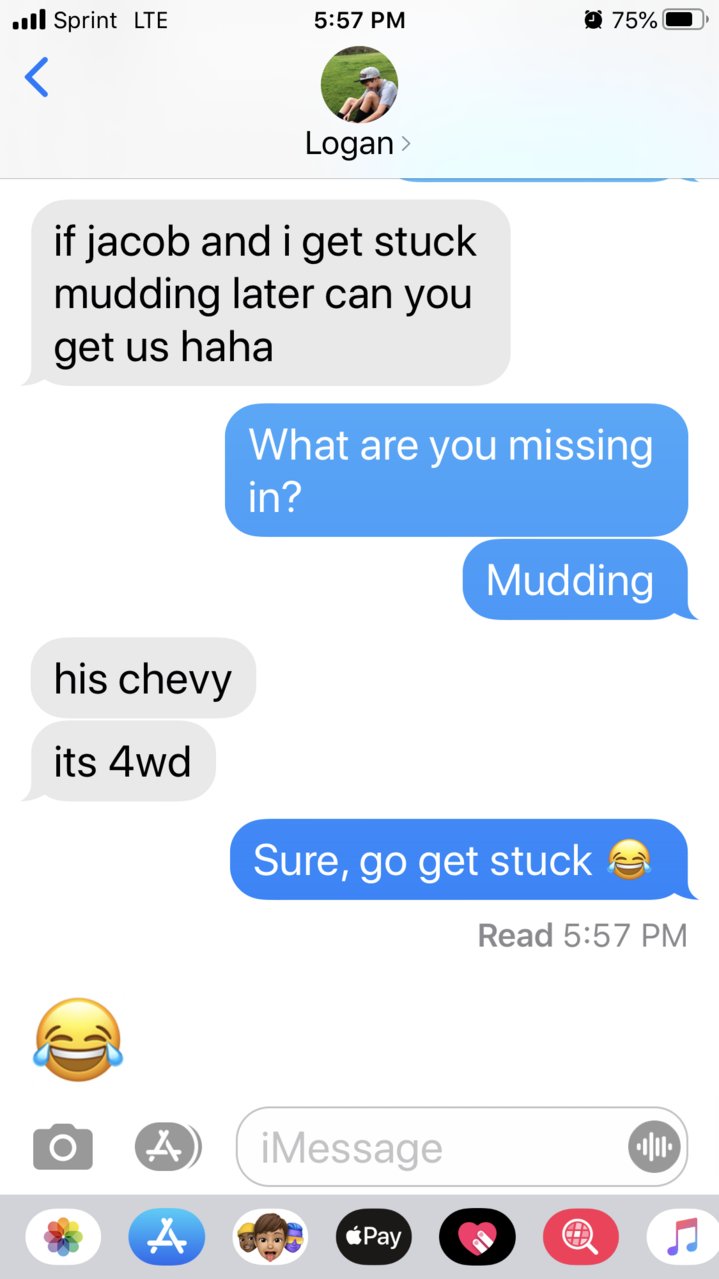Go back to the conversations list
Screen dimensions: 719x1279
pos(36,77)
